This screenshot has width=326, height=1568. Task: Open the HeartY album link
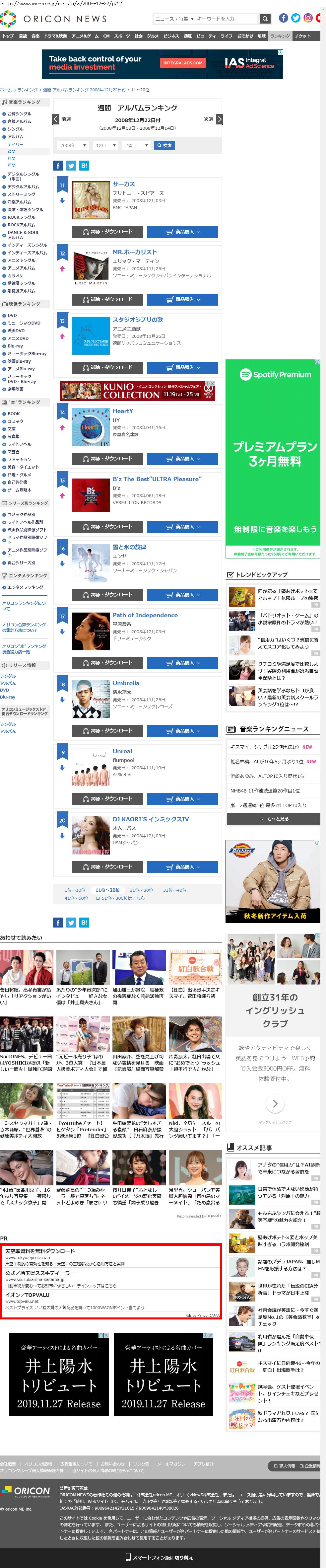[x=122, y=411]
